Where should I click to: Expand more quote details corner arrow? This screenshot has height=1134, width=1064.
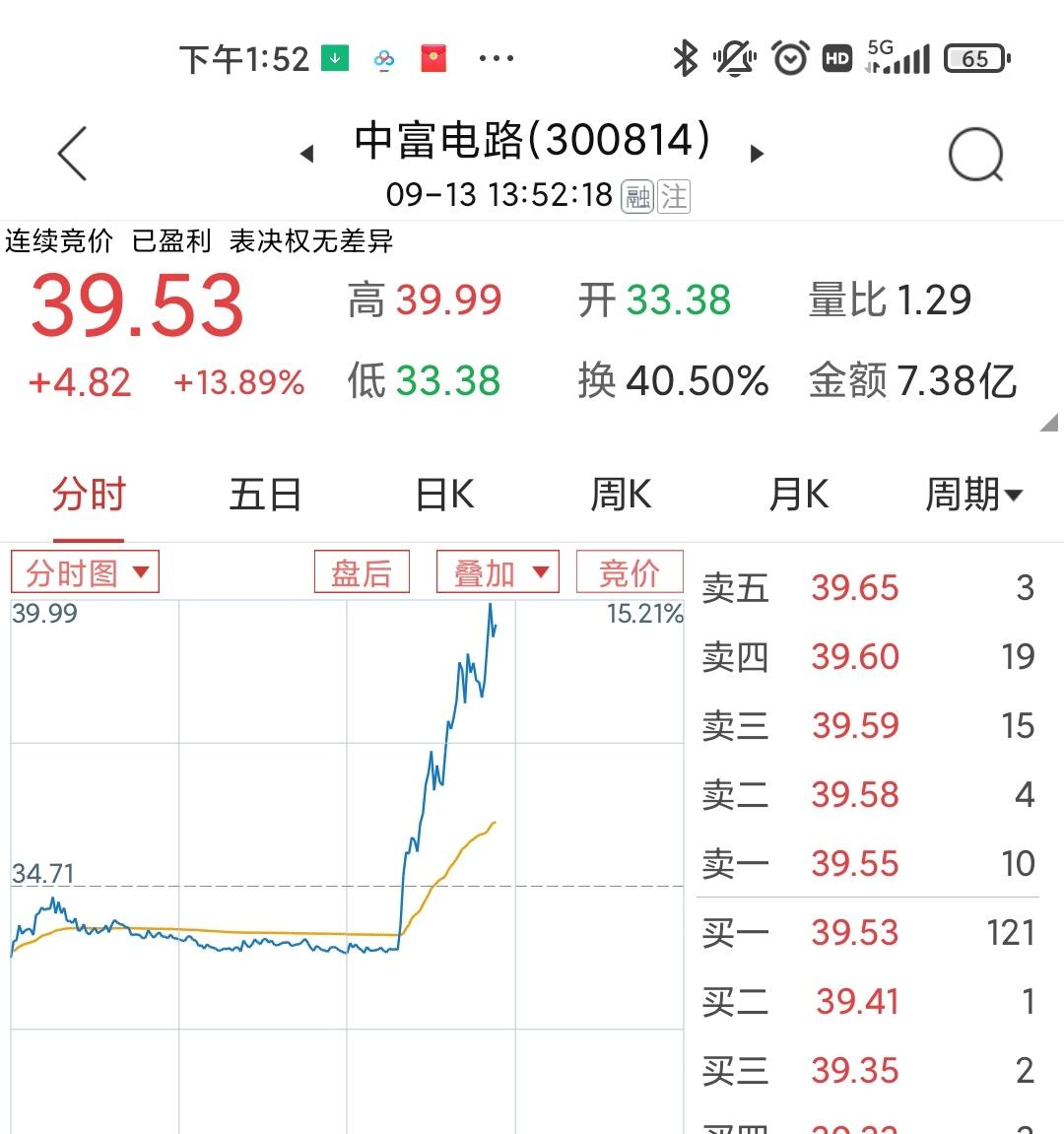pyautogui.click(x=1048, y=423)
